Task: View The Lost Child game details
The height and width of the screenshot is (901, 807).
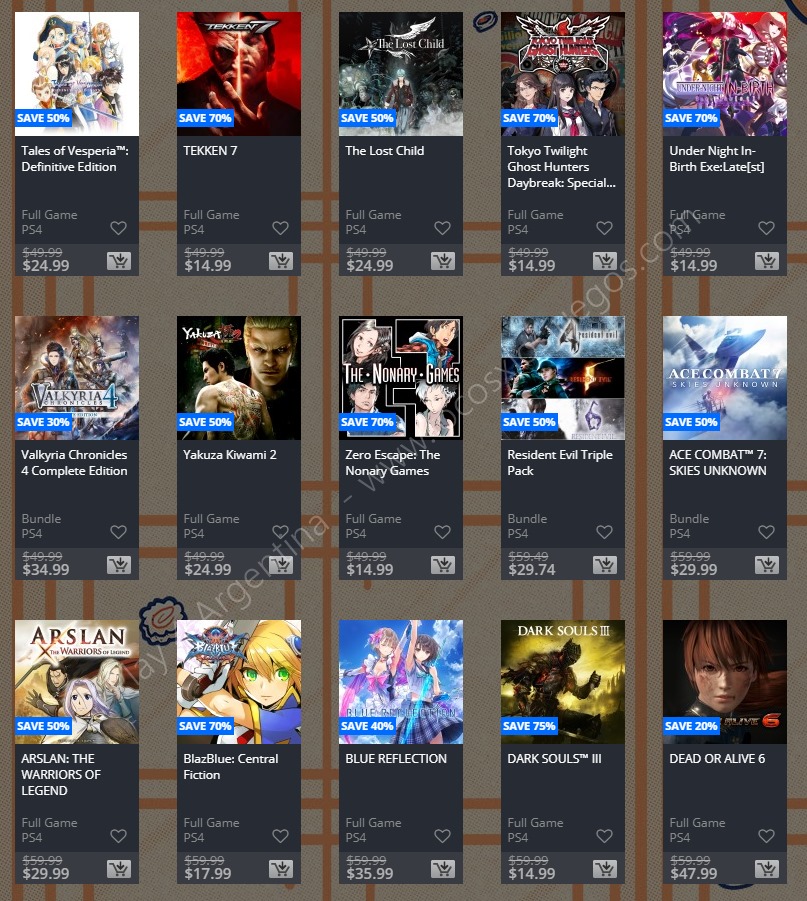Action: pos(400,75)
